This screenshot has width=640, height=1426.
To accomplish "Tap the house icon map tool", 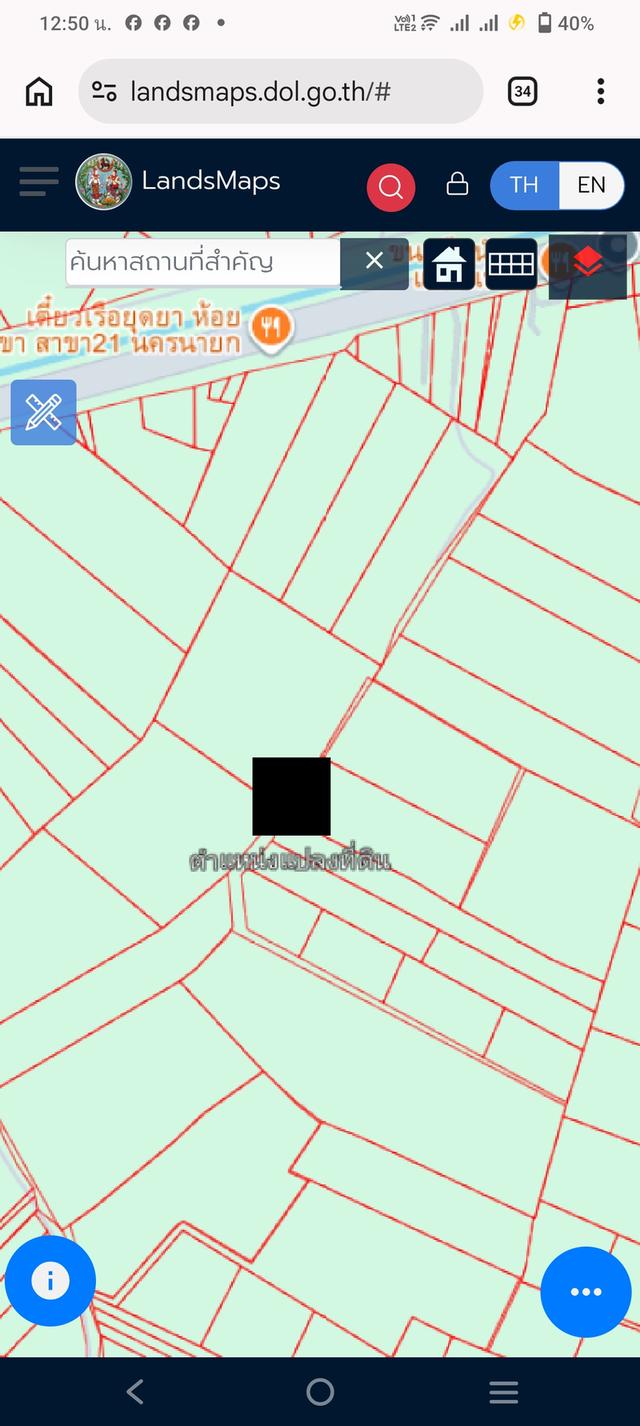I will (x=449, y=264).
